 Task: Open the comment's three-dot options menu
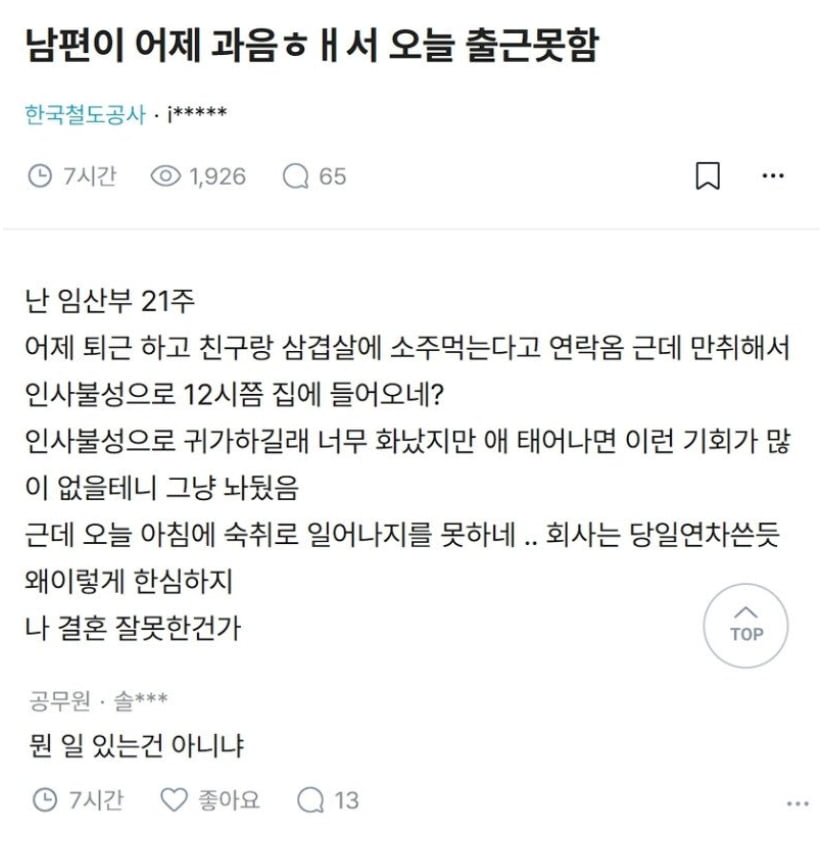click(797, 803)
